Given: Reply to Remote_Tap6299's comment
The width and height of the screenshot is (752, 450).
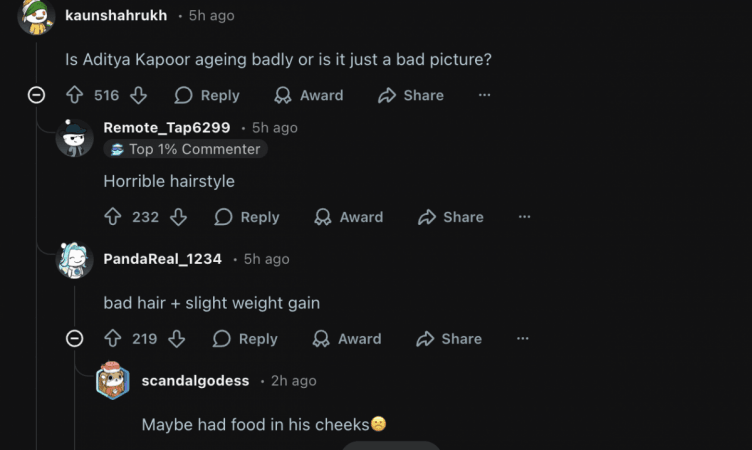Looking at the screenshot, I should point(247,217).
